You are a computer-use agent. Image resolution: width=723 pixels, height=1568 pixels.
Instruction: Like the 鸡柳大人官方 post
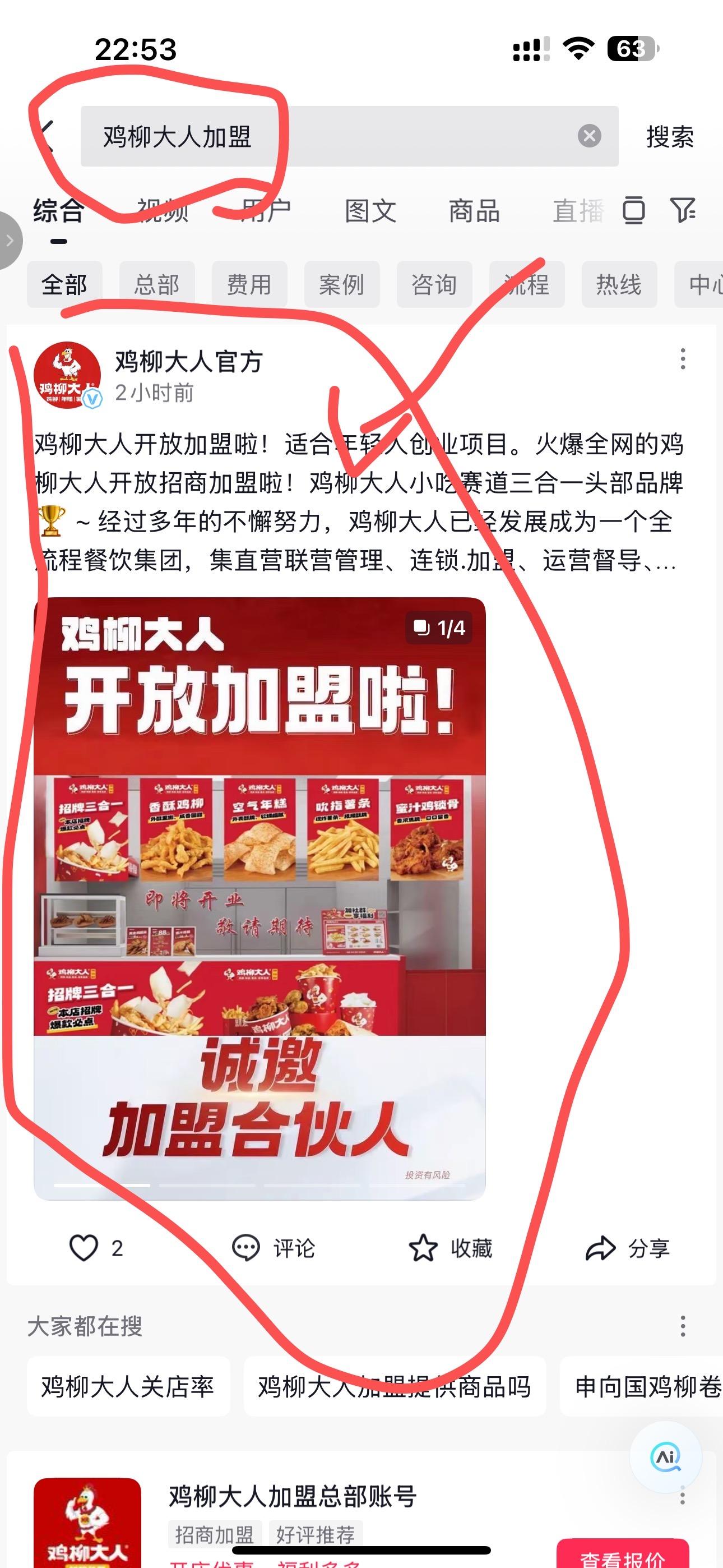84,1248
